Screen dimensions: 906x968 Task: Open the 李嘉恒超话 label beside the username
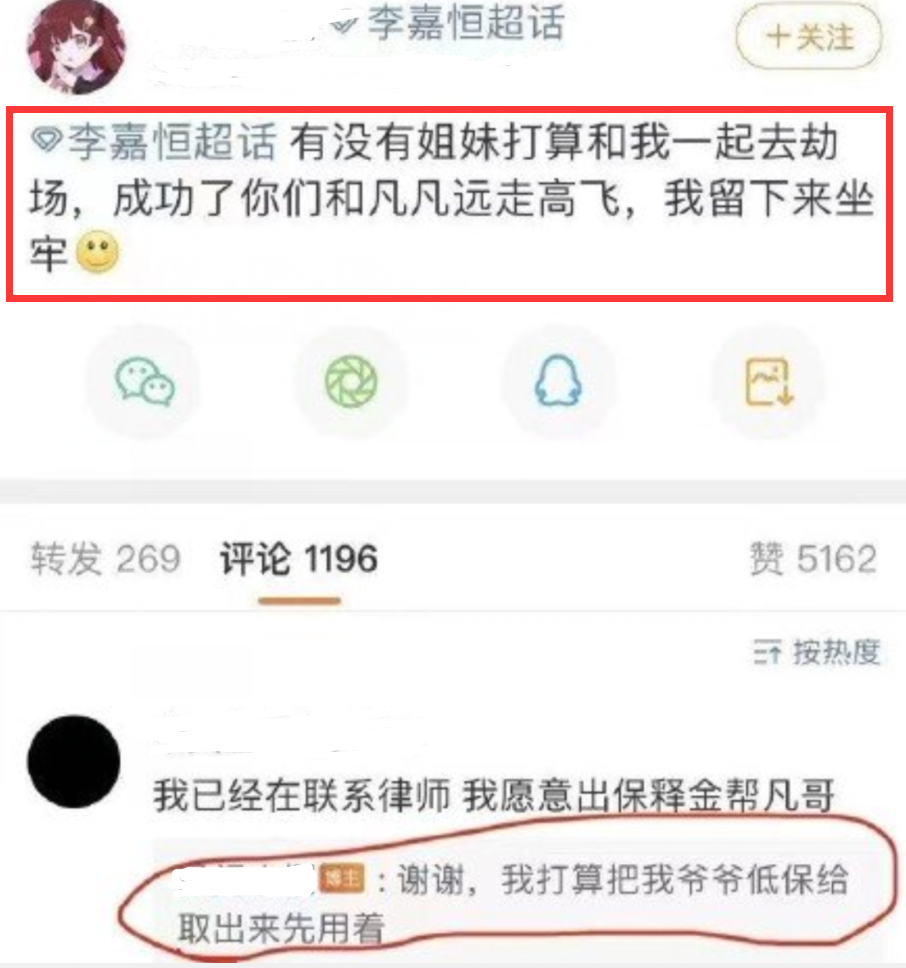[x=448, y=22]
